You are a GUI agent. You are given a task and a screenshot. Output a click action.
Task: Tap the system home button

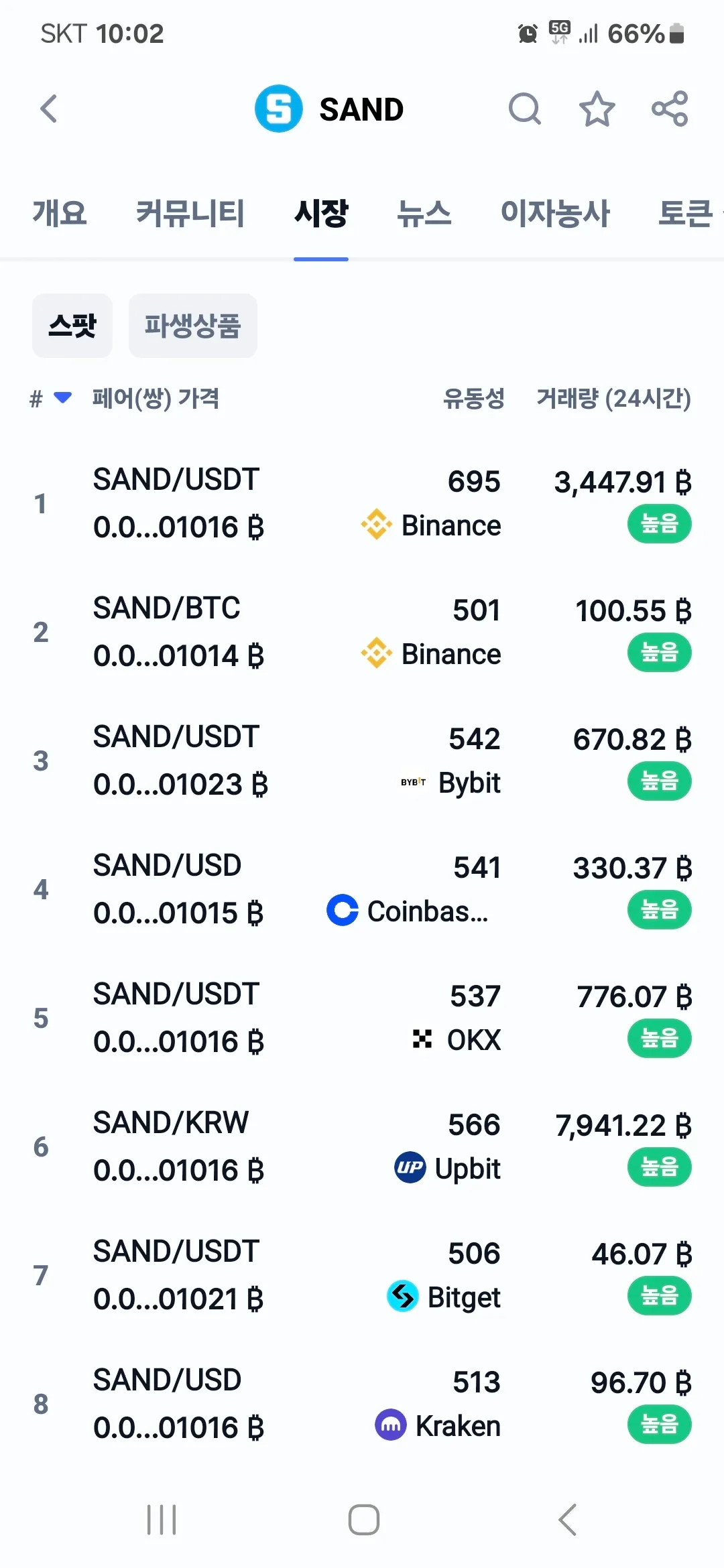tap(363, 1520)
